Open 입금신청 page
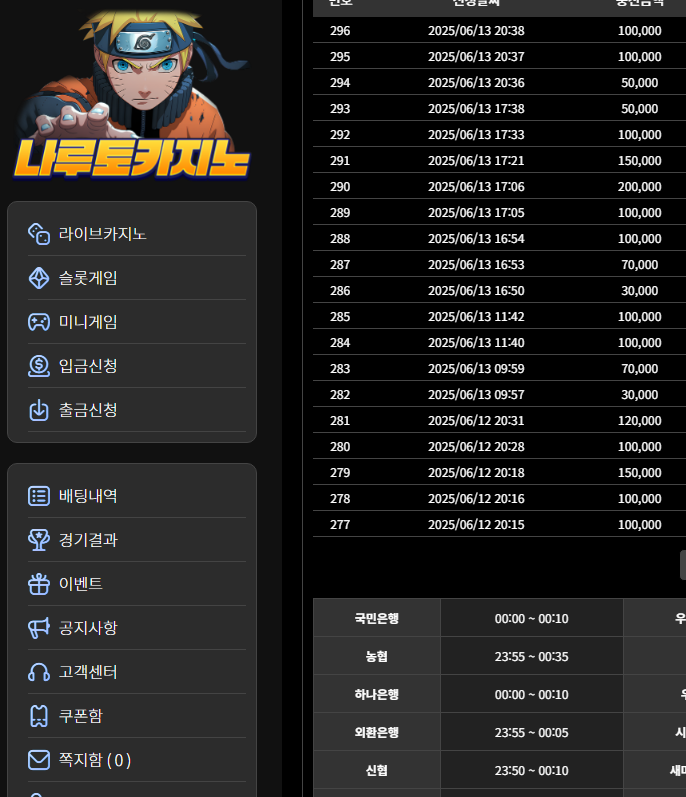686x797 pixels. [88, 366]
